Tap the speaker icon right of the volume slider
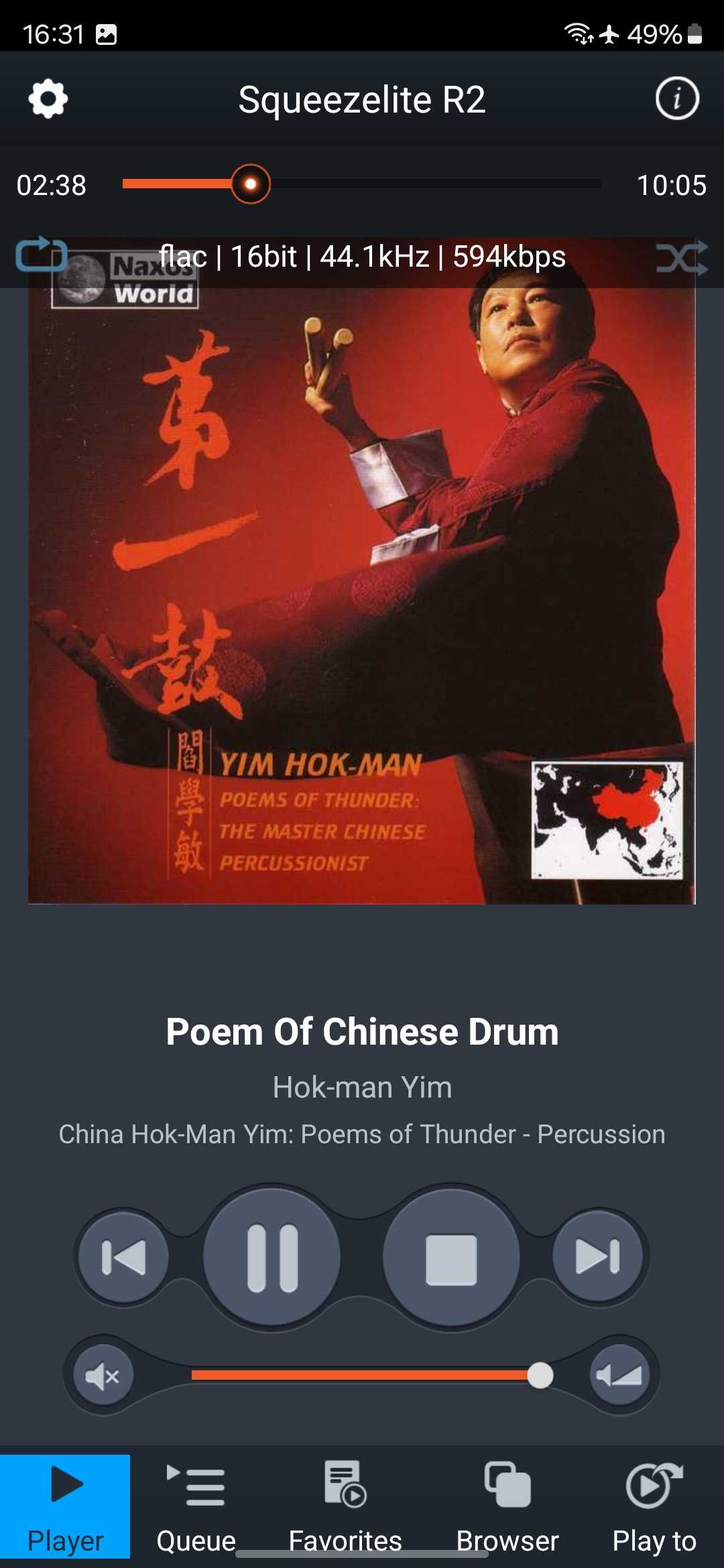Viewport: 724px width, 1568px height. click(619, 1375)
